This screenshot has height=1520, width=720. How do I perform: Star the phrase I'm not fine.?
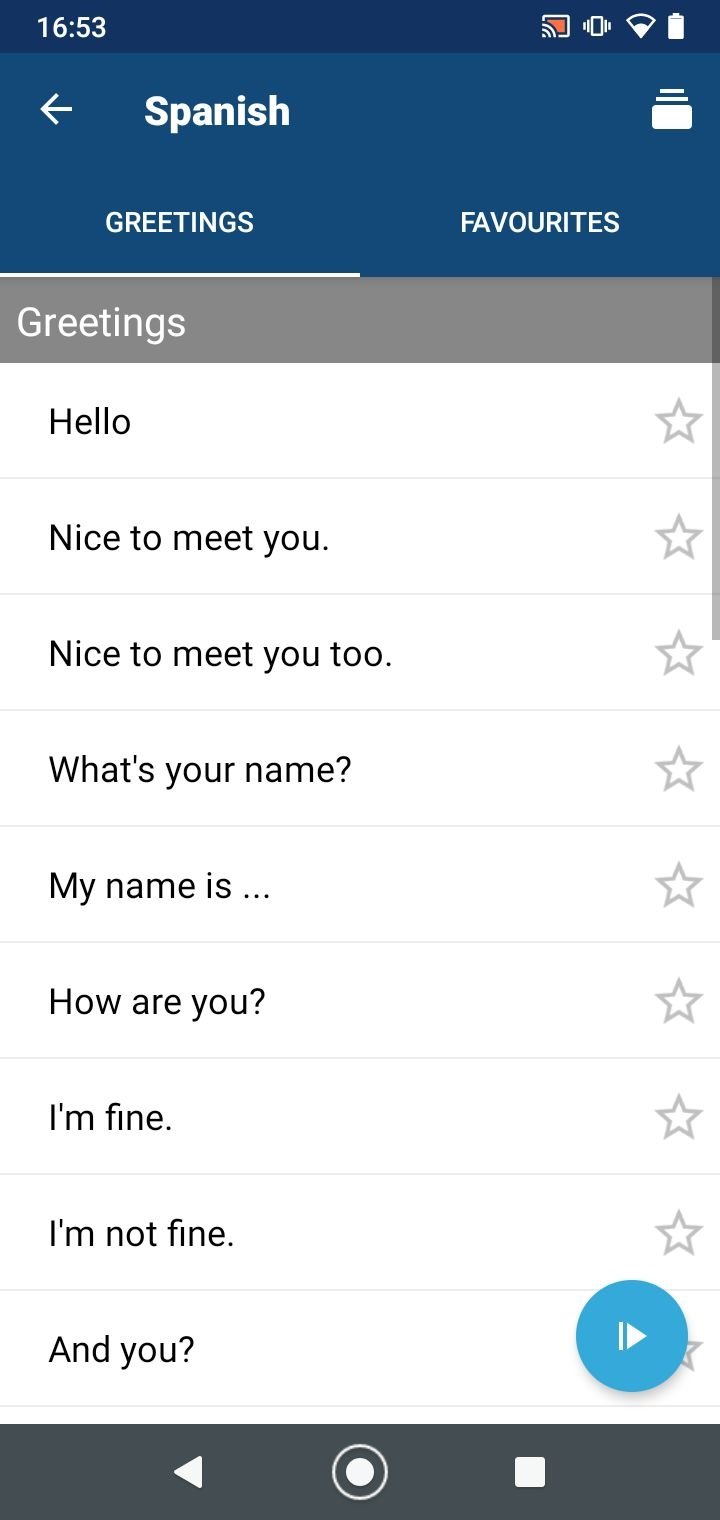(679, 1234)
